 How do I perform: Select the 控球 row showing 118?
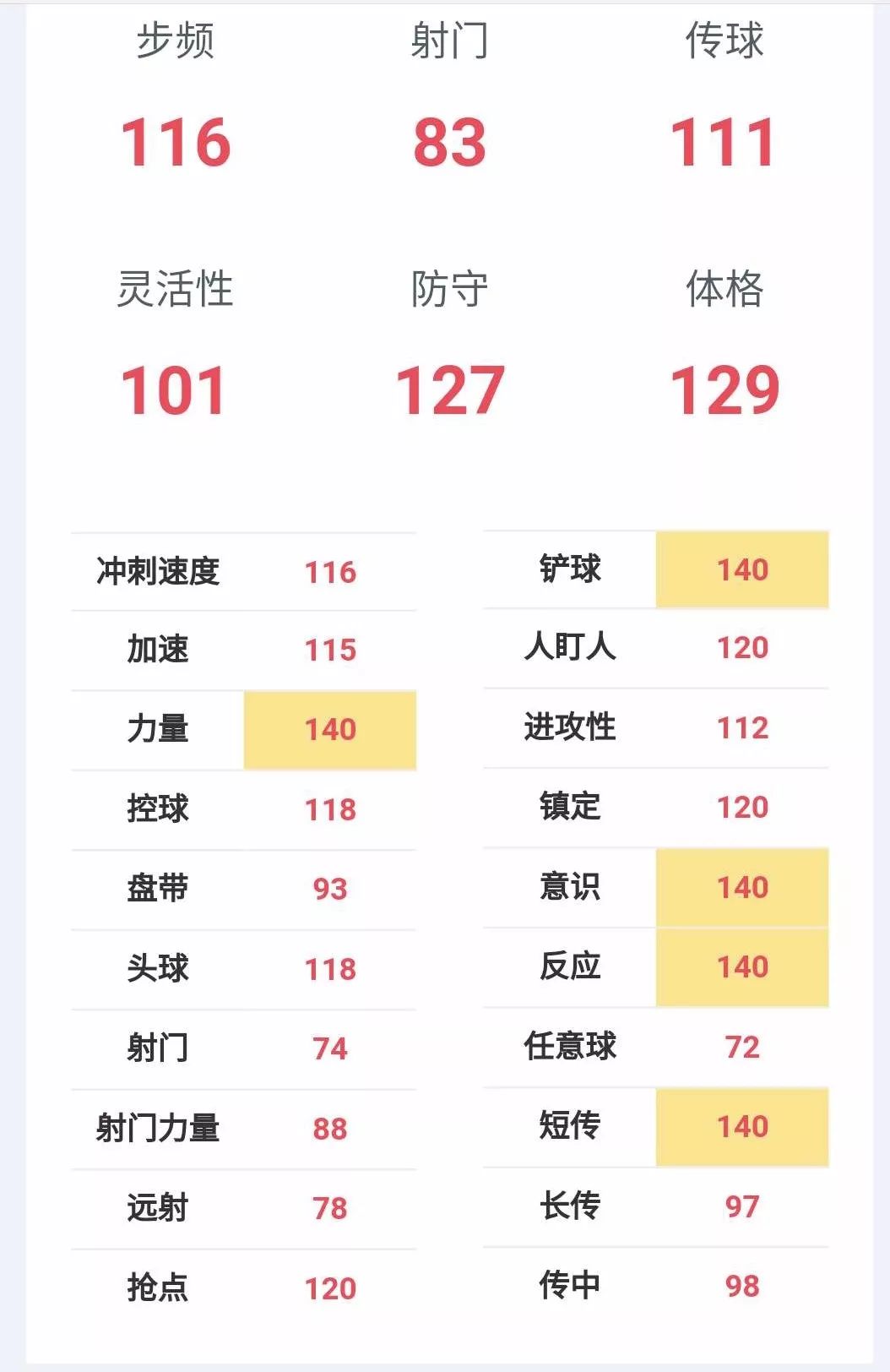tap(245, 808)
